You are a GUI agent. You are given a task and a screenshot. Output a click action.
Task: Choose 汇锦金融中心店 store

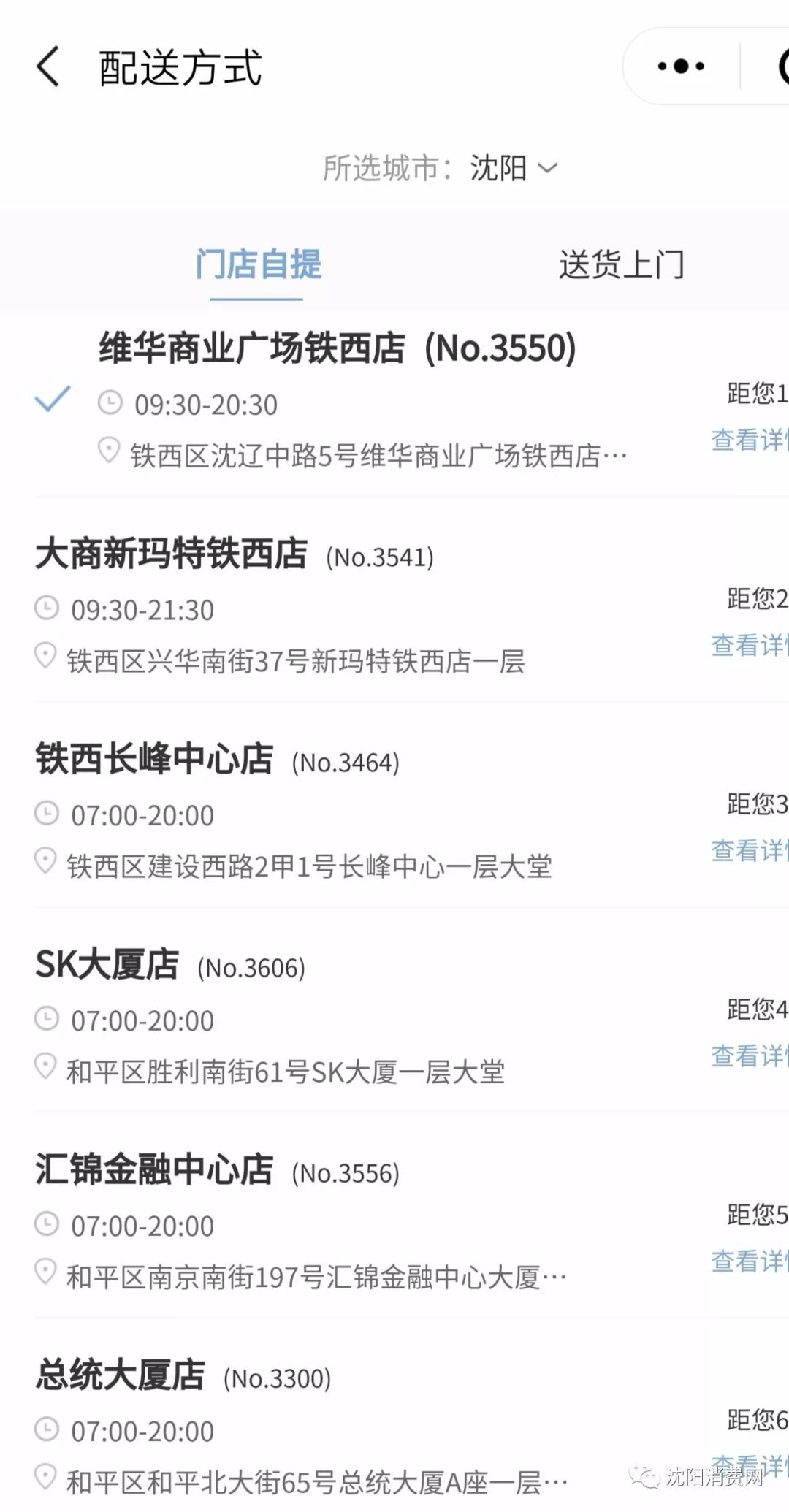(155, 1169)
